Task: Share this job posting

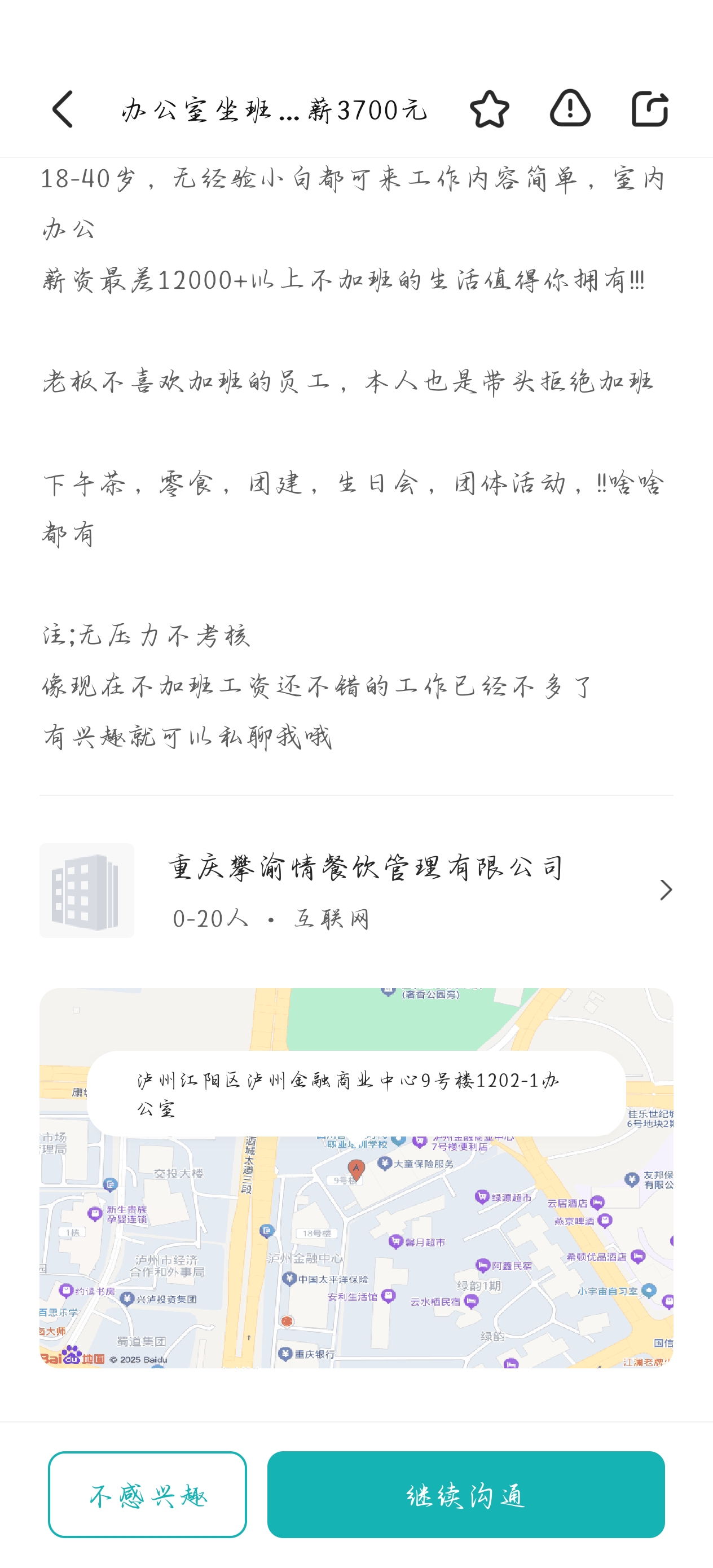Action: pos(650,109)
